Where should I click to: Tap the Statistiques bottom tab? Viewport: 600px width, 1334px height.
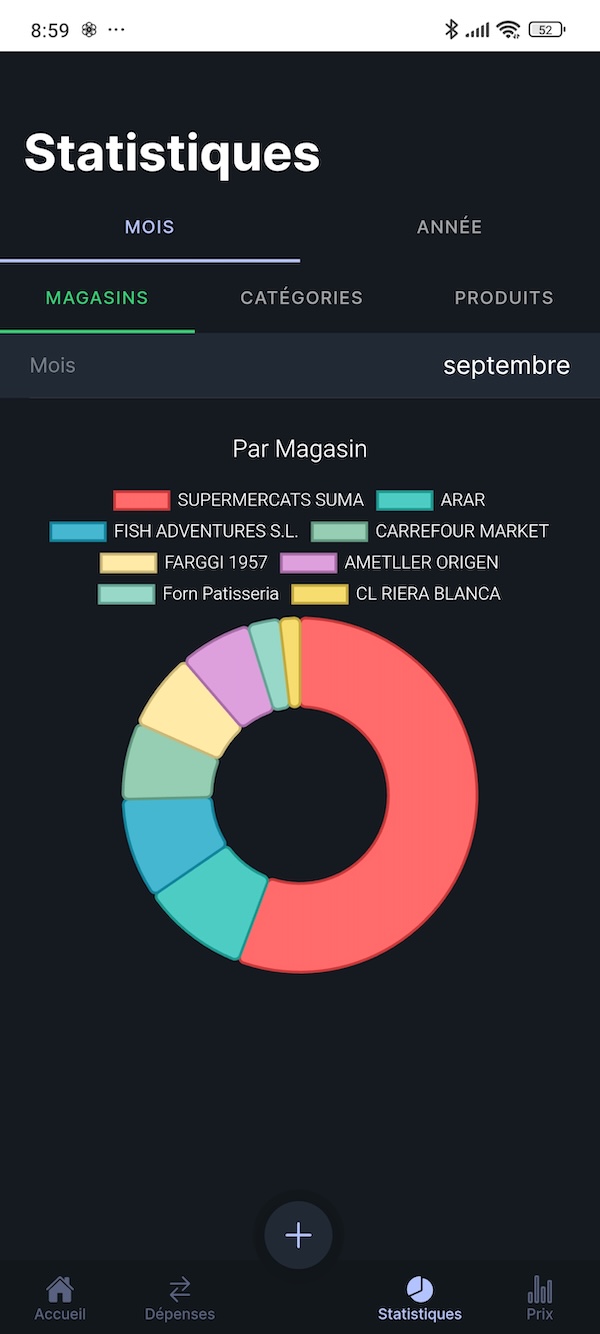420,1298
